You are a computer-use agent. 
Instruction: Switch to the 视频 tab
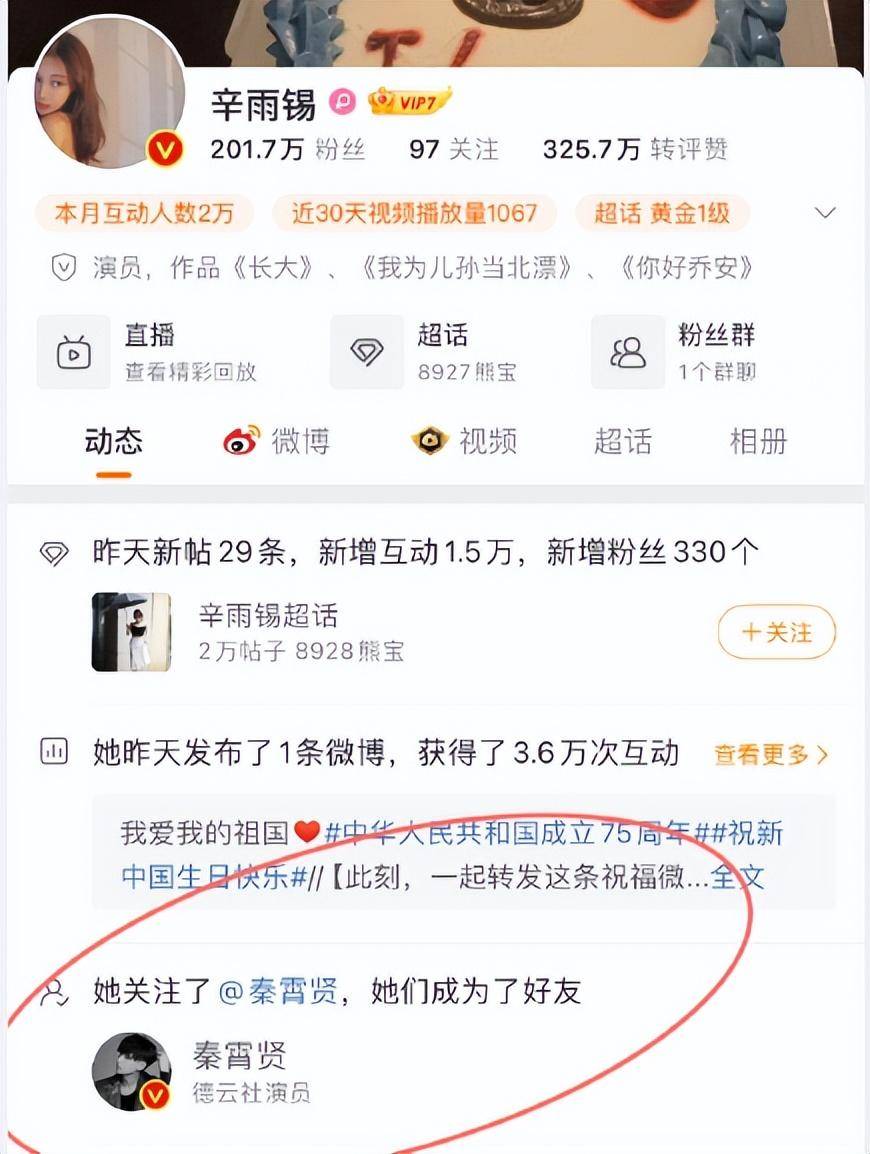465,441
